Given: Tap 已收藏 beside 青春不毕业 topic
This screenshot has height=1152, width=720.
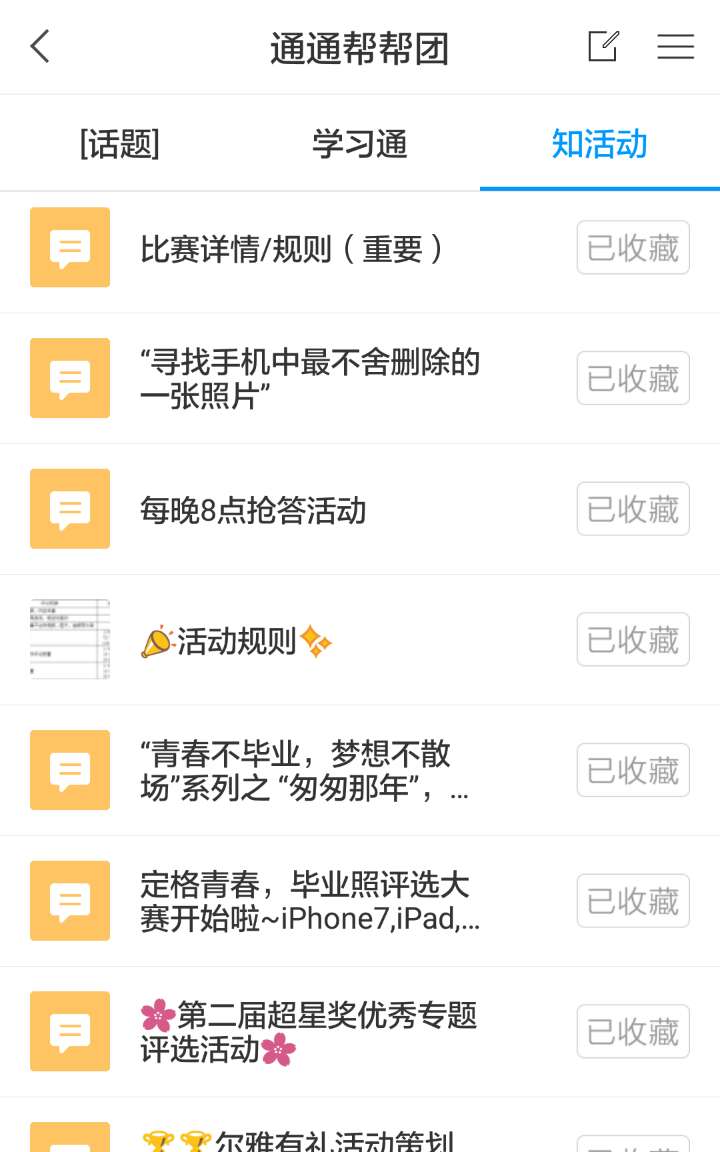Looking at the screenshot, I should (x=633, y=771).
